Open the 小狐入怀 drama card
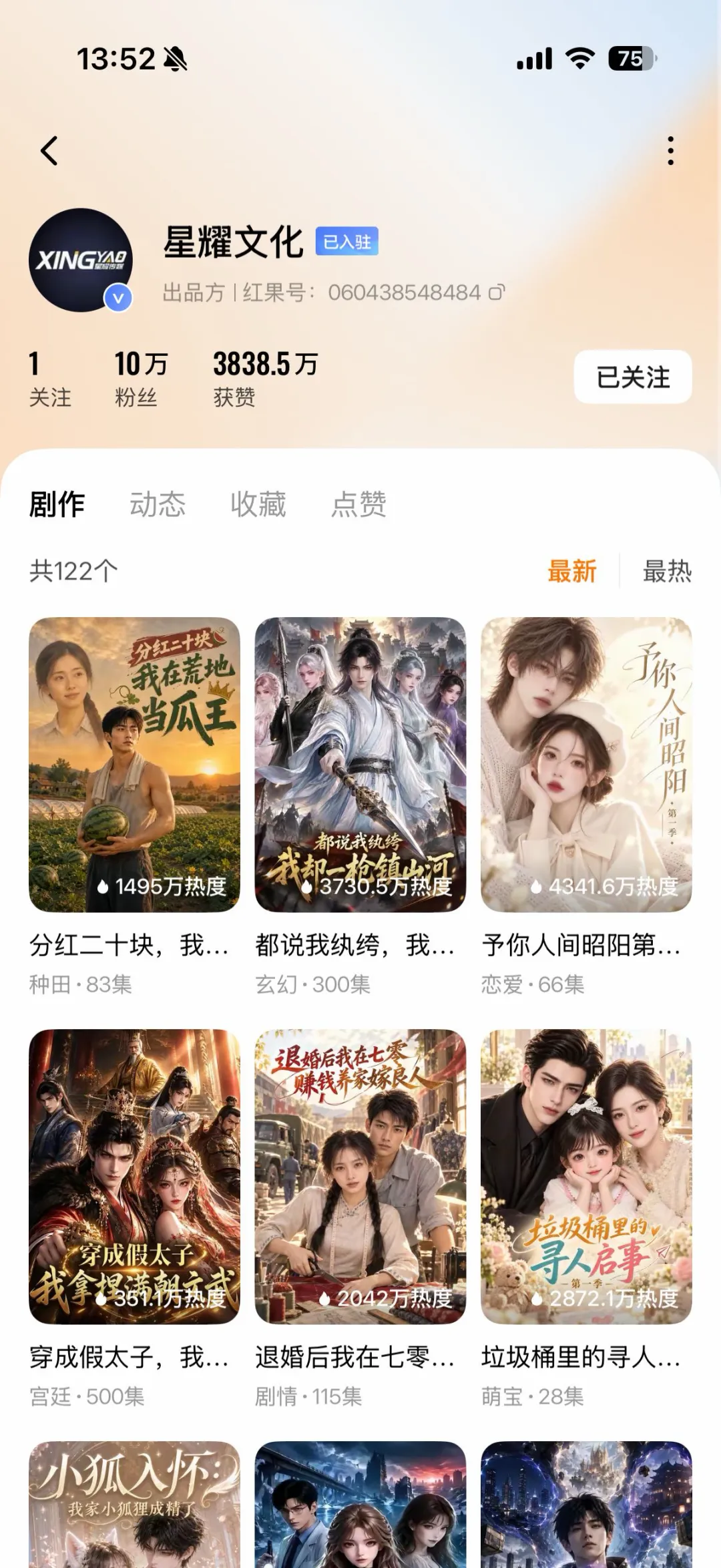 (x=134, y=1505)
